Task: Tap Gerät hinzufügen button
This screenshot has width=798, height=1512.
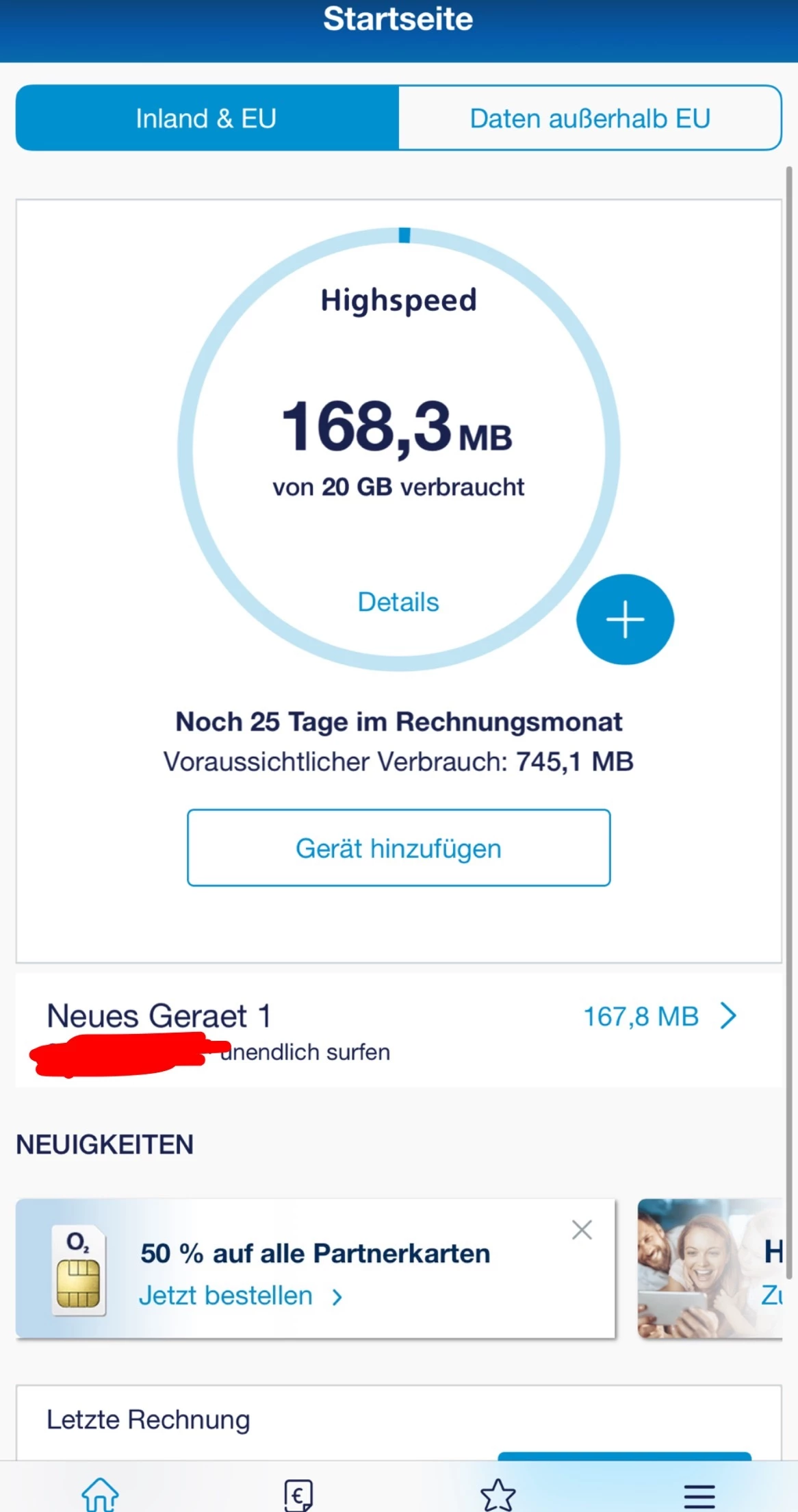Action: tap(398, 848)
